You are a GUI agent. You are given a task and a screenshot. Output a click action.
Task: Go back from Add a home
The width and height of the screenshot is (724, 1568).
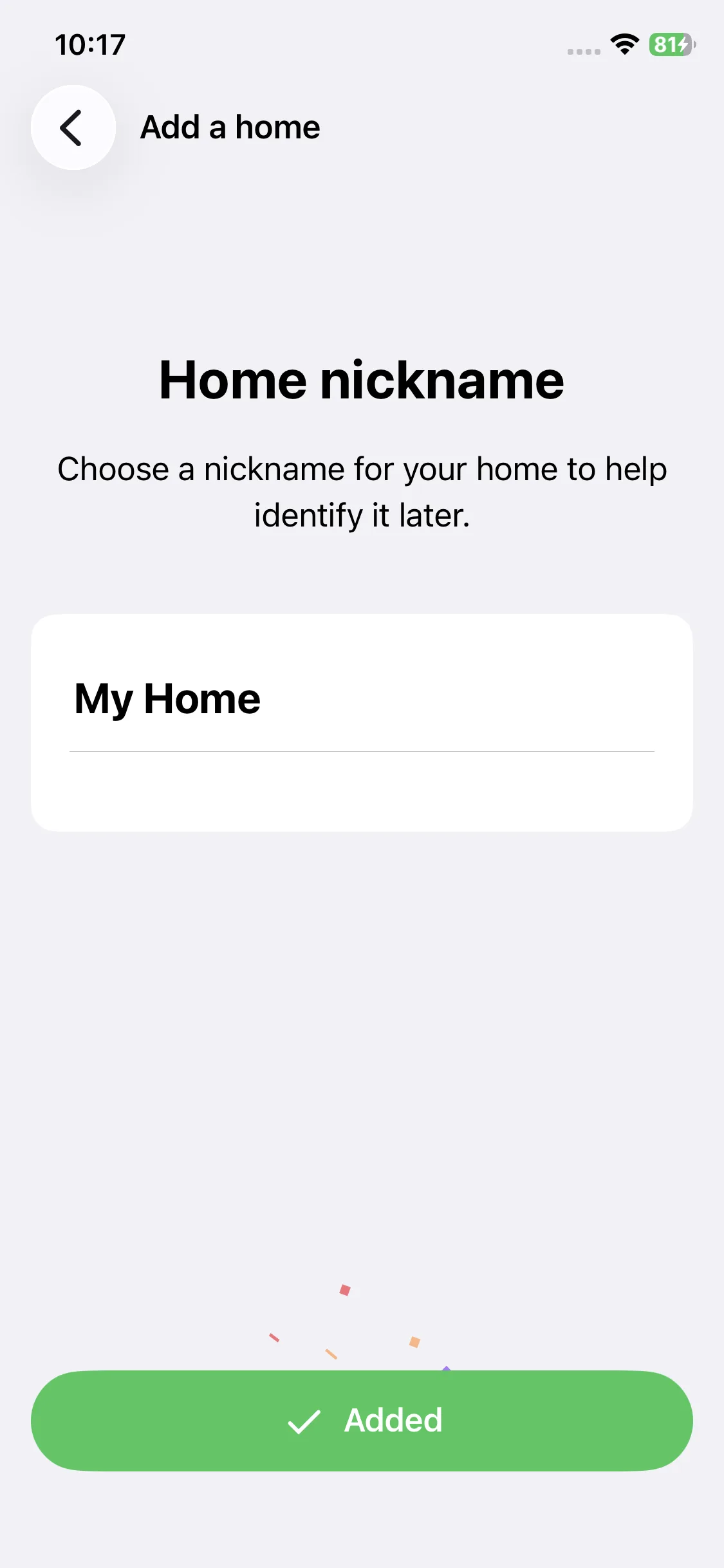click(73, 127)
